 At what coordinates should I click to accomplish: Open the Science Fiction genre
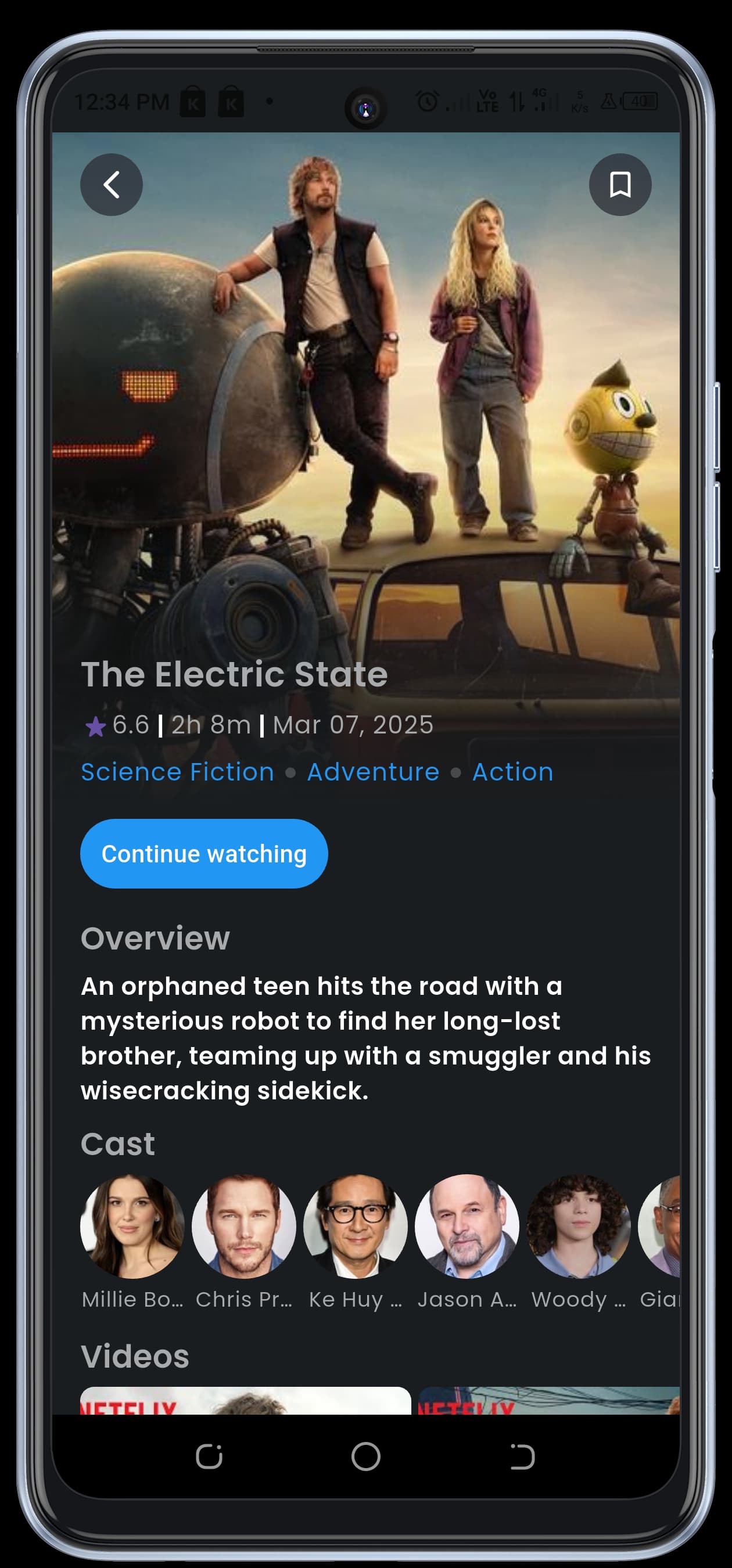point(177,772)
